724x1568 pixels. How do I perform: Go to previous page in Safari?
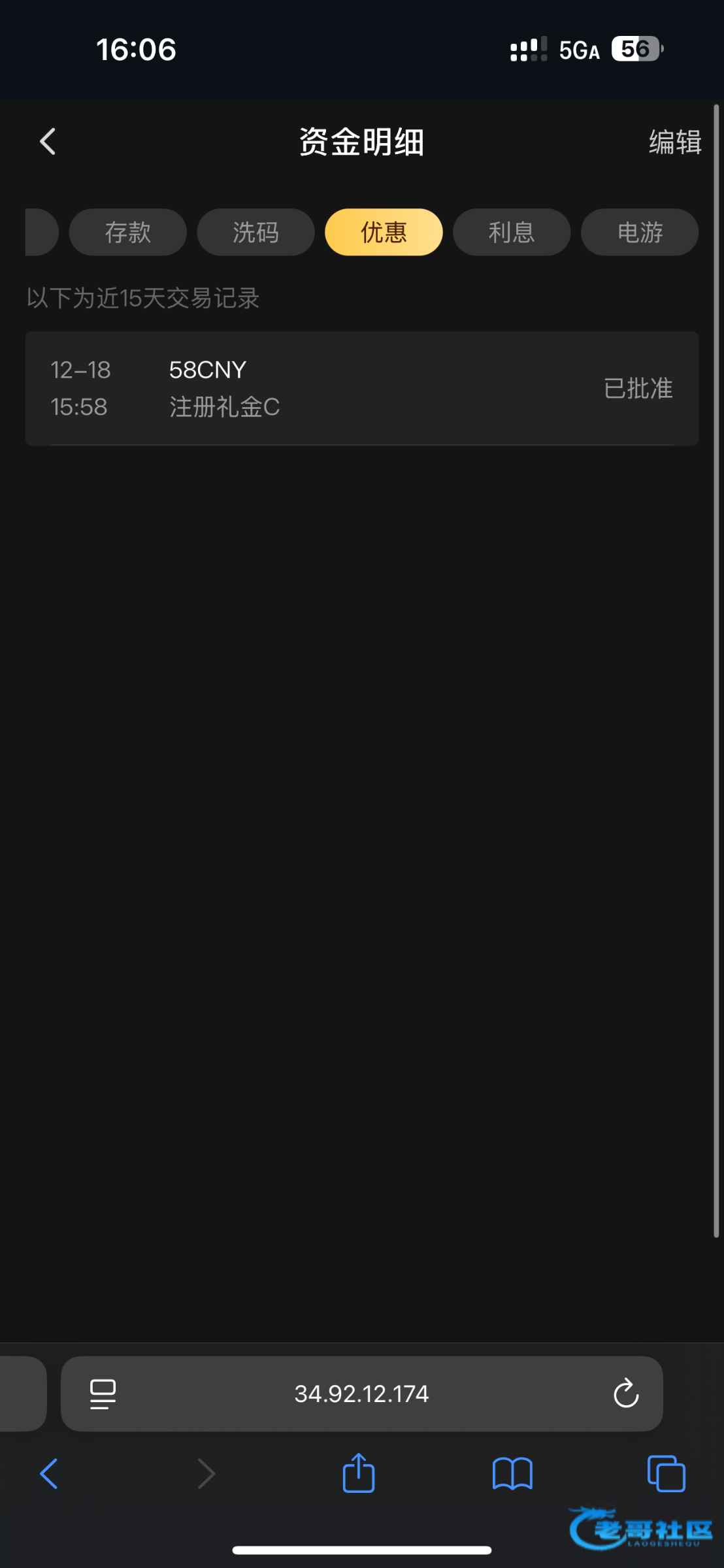(49, 1473)
